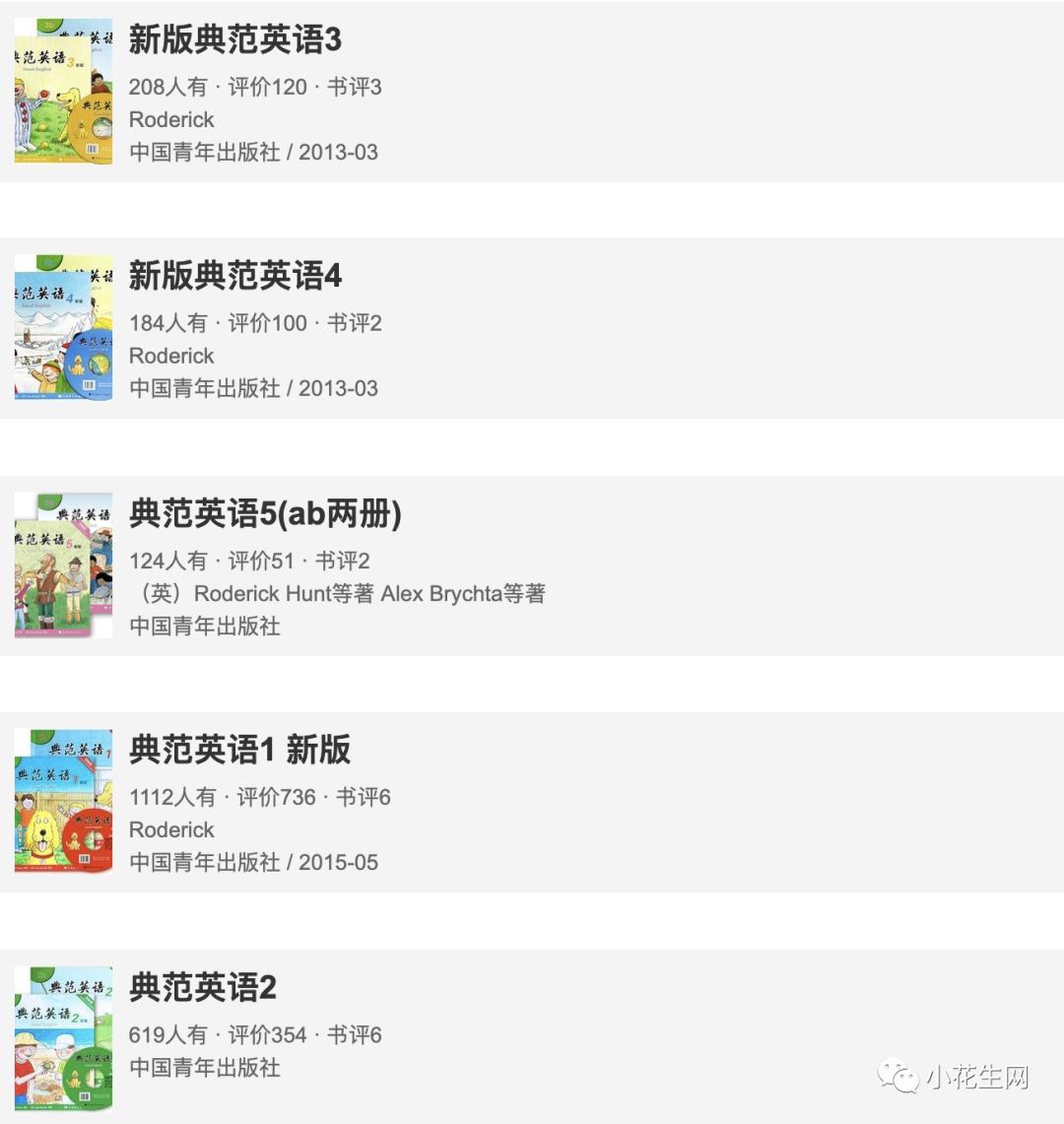Tap the 典范英语2 list item

coord(203,988)
